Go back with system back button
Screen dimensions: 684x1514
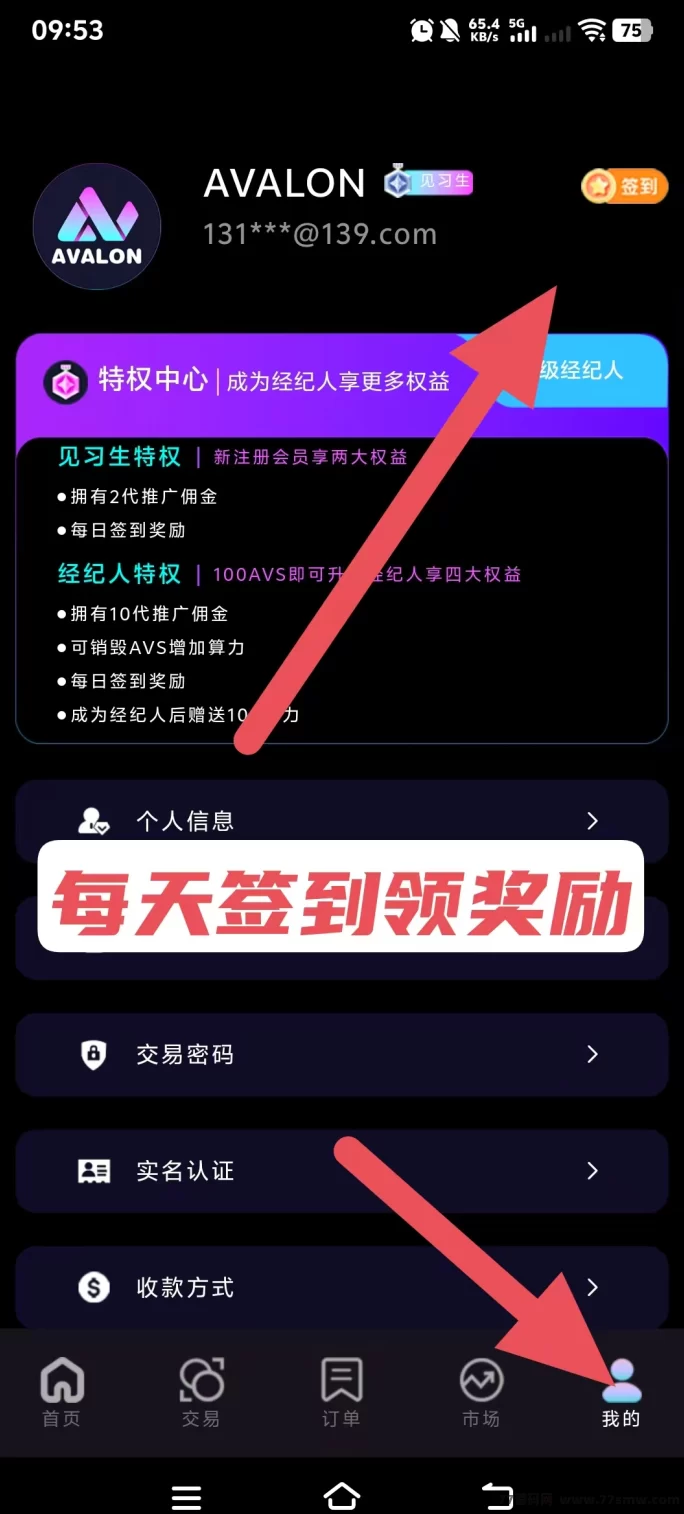coord(497,1495)
